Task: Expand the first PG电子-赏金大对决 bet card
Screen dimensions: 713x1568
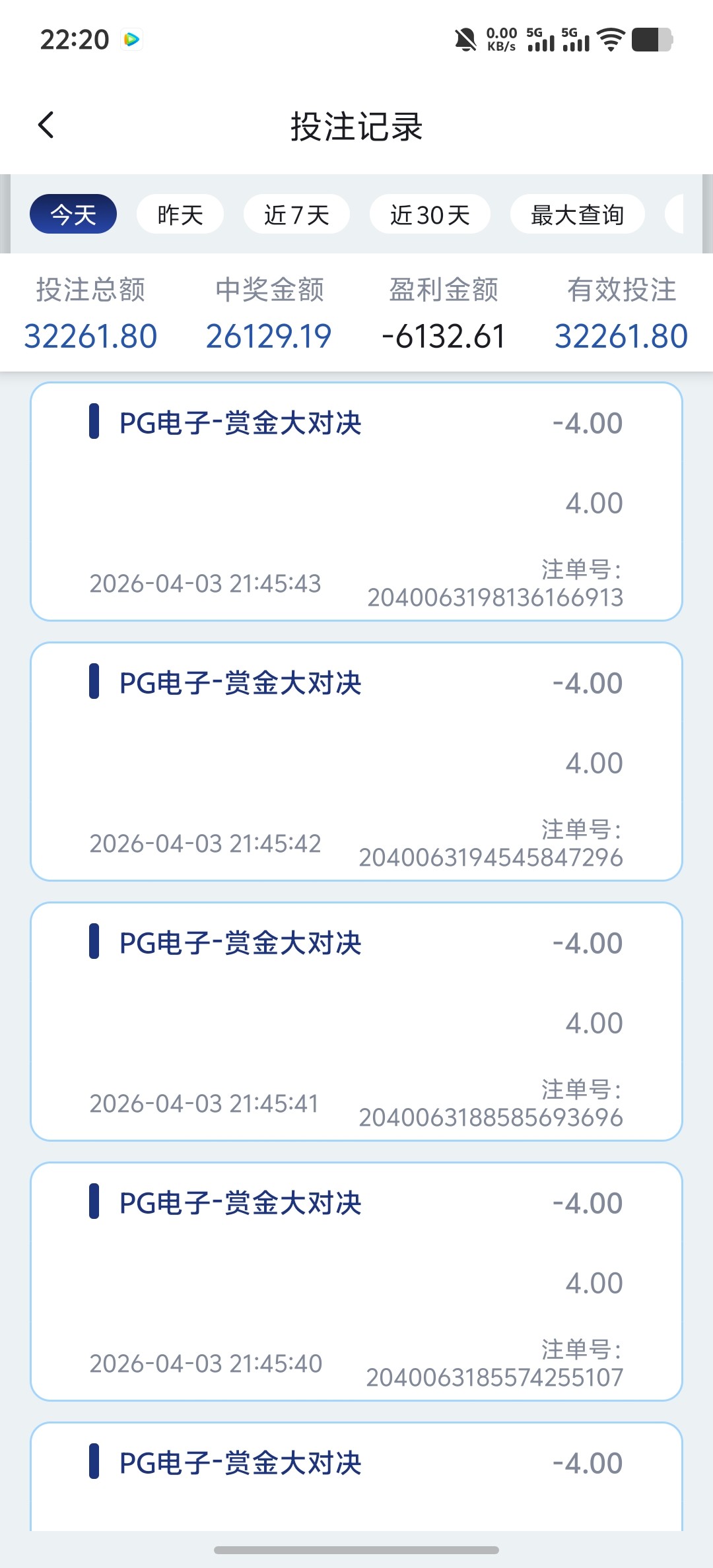Action: (x=356, y=502)
